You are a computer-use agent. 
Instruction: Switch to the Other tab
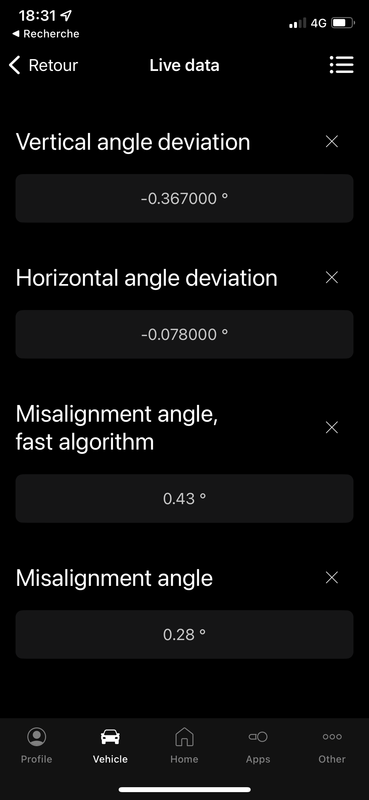(x=332, y=745)
